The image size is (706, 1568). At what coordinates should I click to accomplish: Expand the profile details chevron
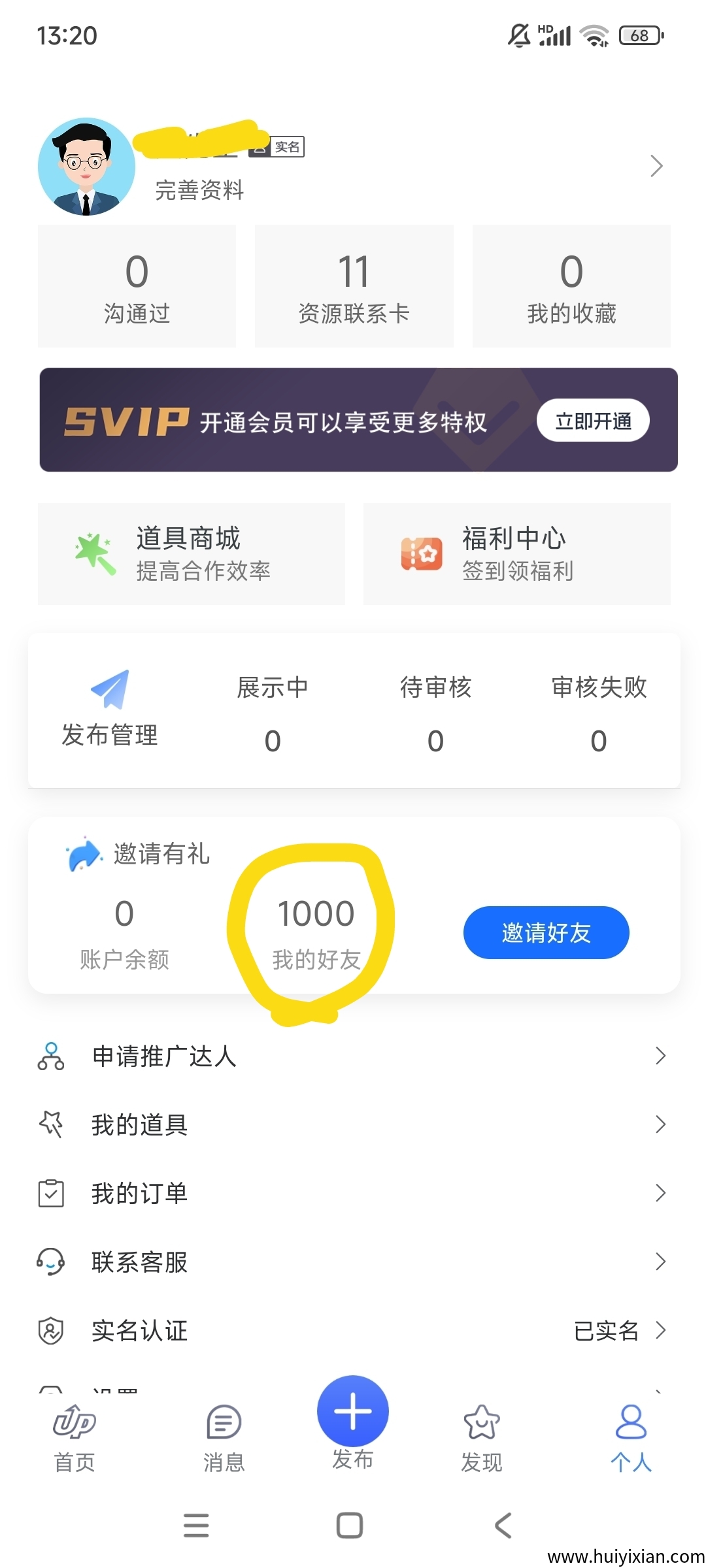pyautogui.click(x=657, y=166)
